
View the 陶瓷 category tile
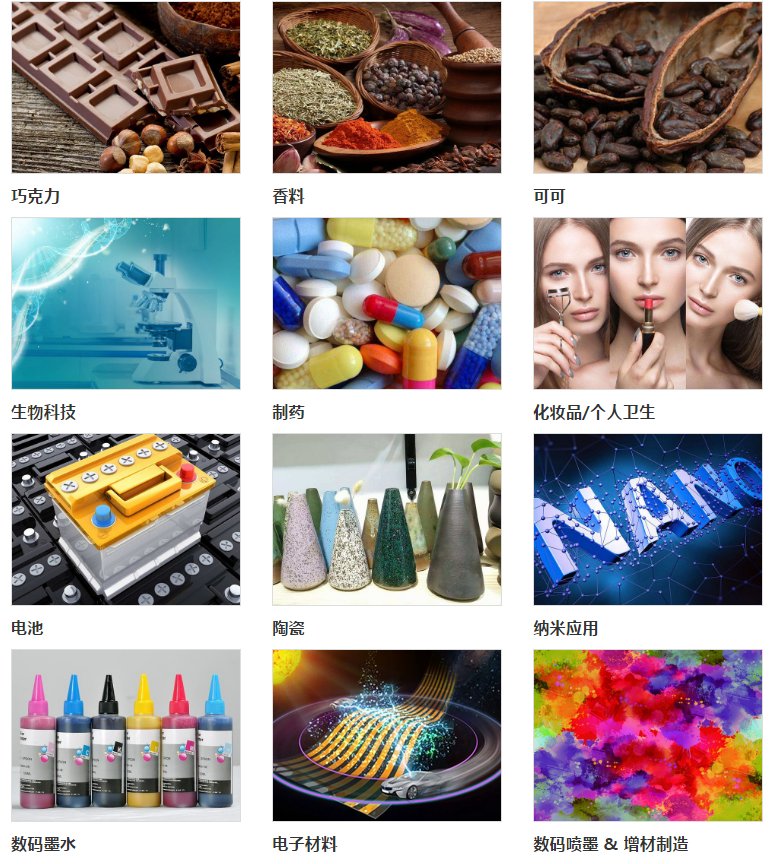[x=387, y=519]
